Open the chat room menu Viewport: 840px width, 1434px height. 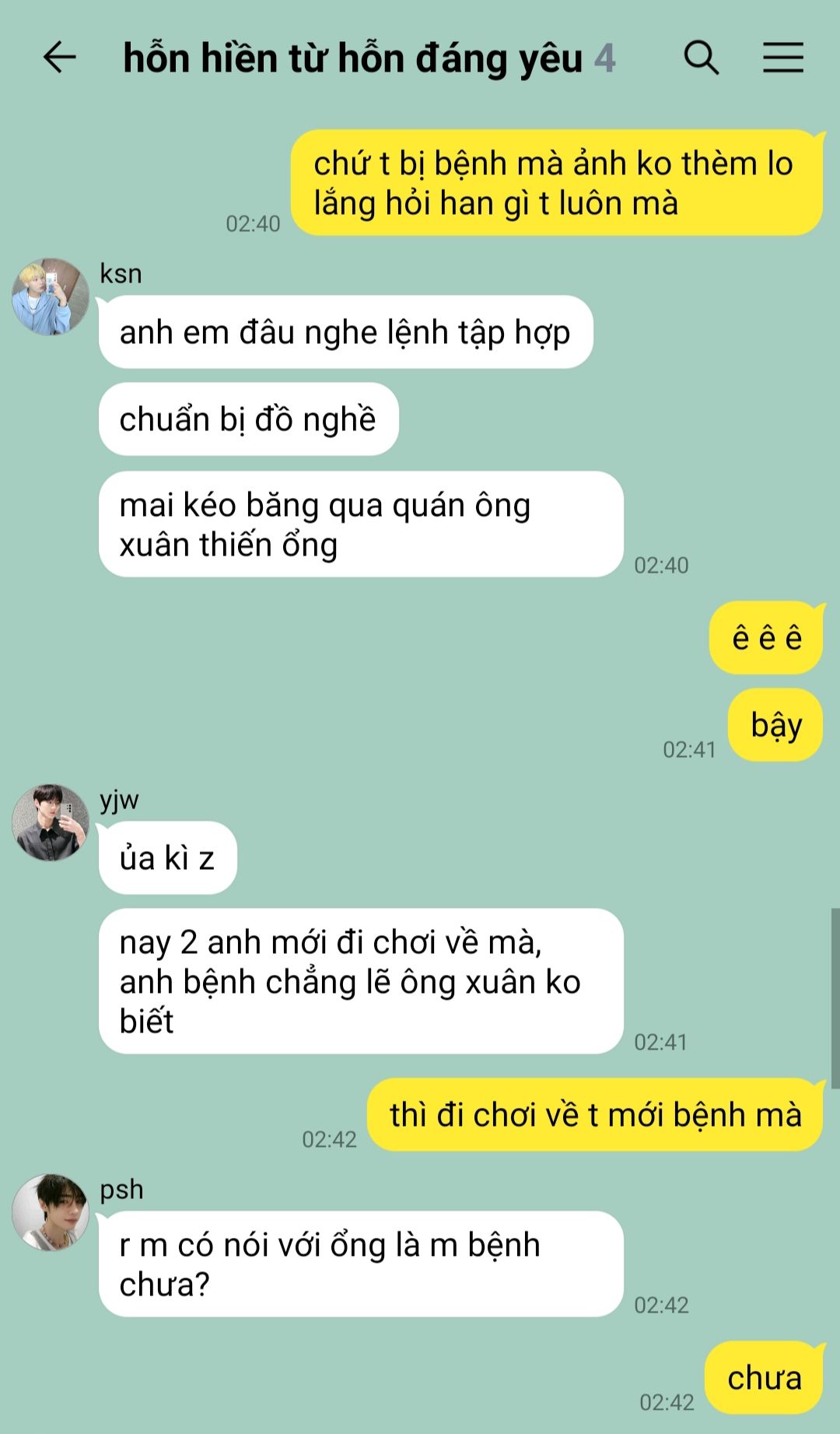tap(782, 58)
